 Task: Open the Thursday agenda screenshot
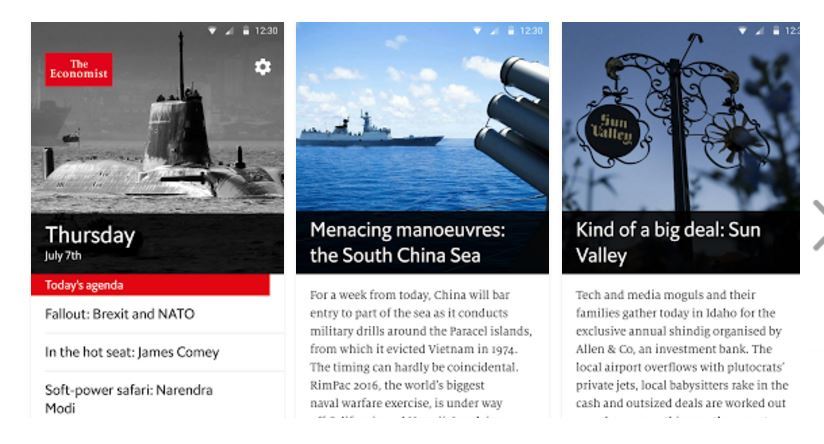tap(157, 220)
